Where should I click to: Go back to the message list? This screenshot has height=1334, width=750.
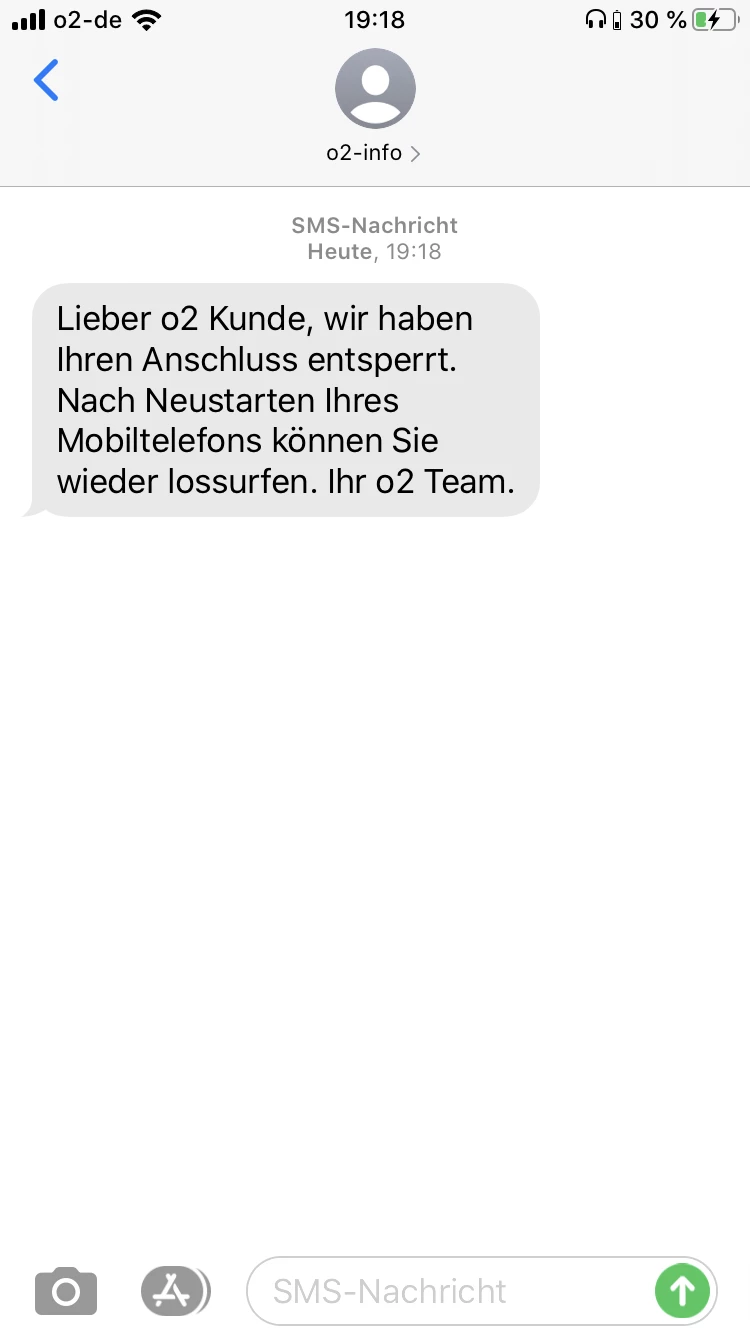[46, 81]
